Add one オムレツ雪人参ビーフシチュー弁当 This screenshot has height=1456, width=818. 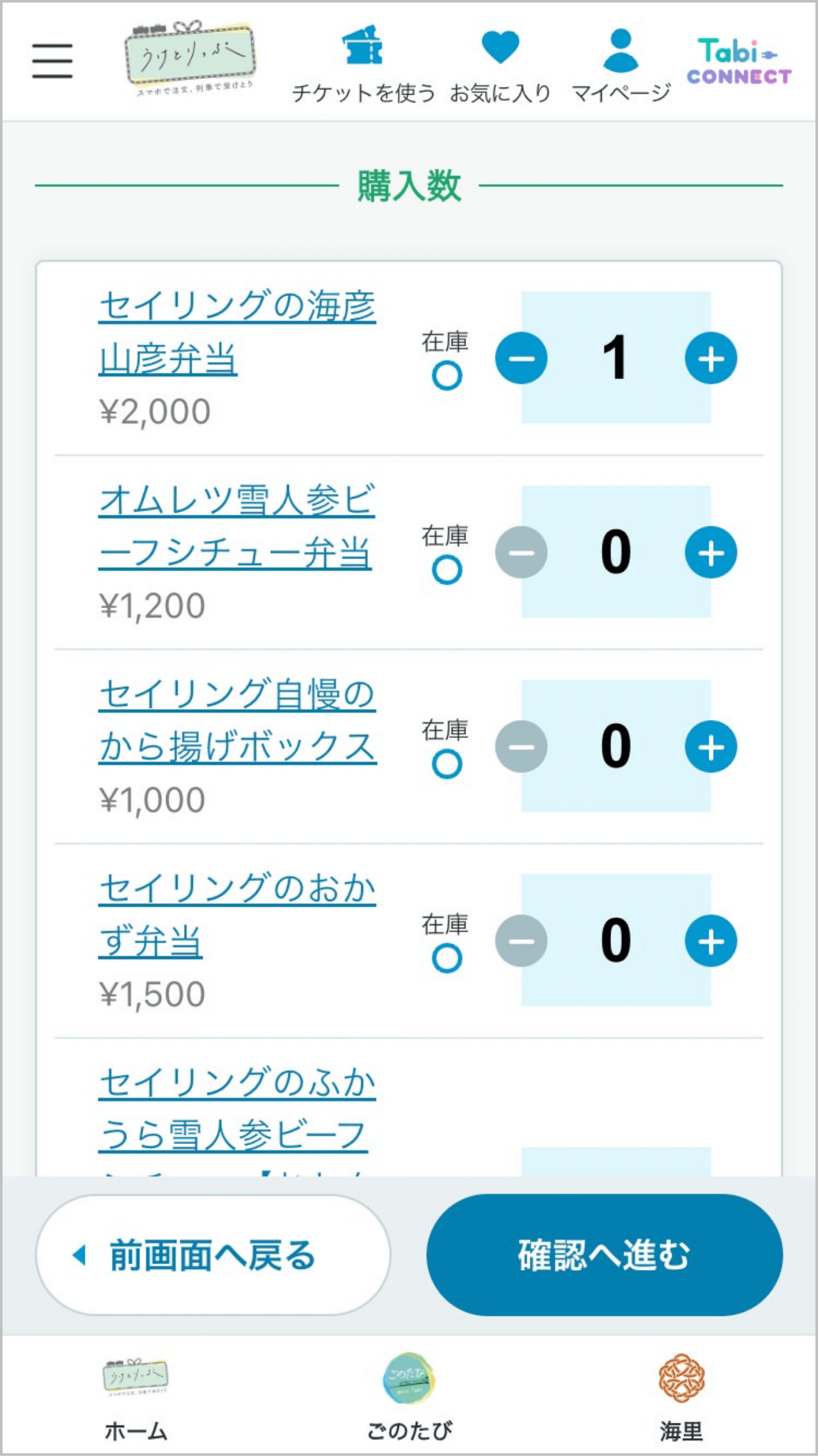(x=711, y=552)
